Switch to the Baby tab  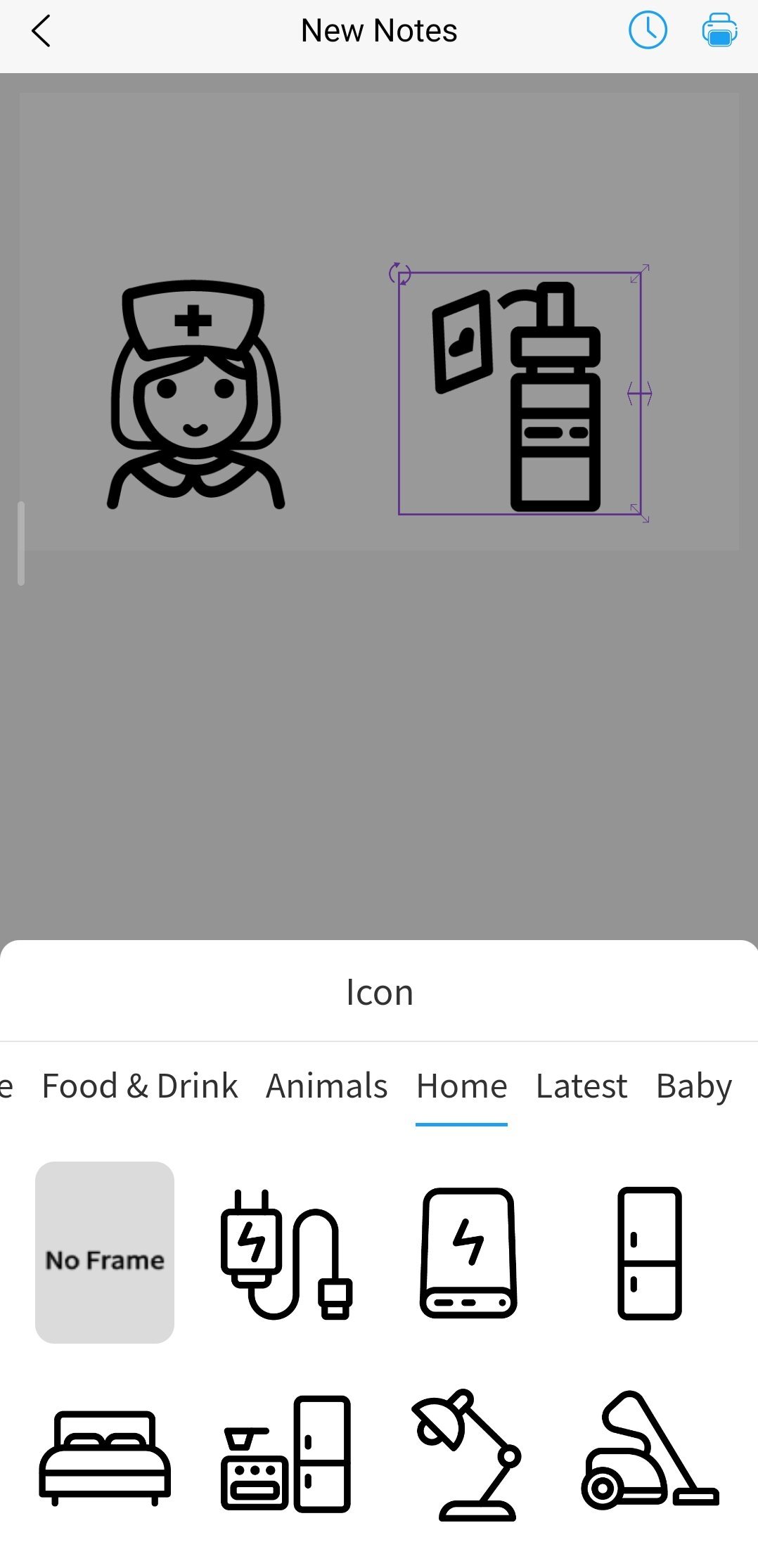click(693, 1086)
